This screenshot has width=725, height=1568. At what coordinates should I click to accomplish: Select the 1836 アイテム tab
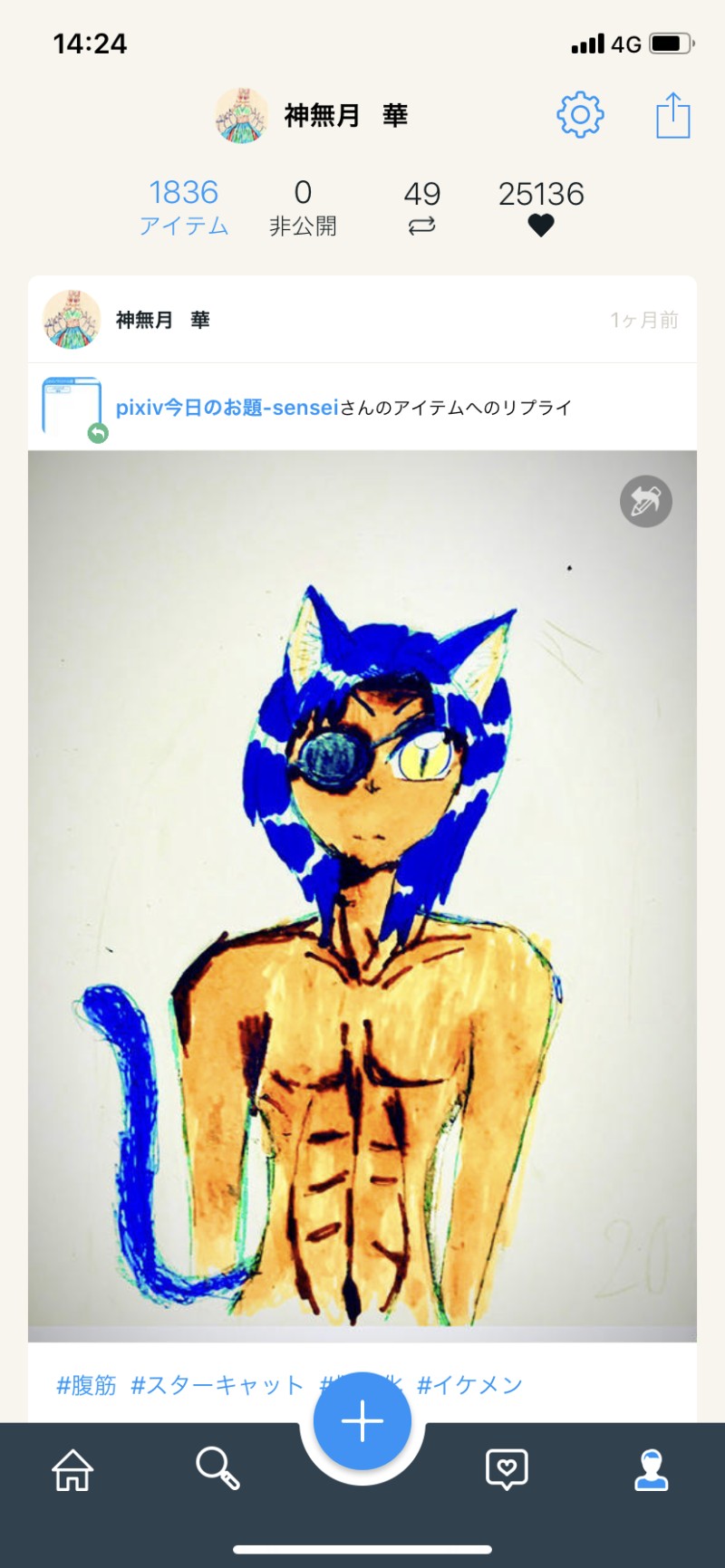(x=184, y=207)
